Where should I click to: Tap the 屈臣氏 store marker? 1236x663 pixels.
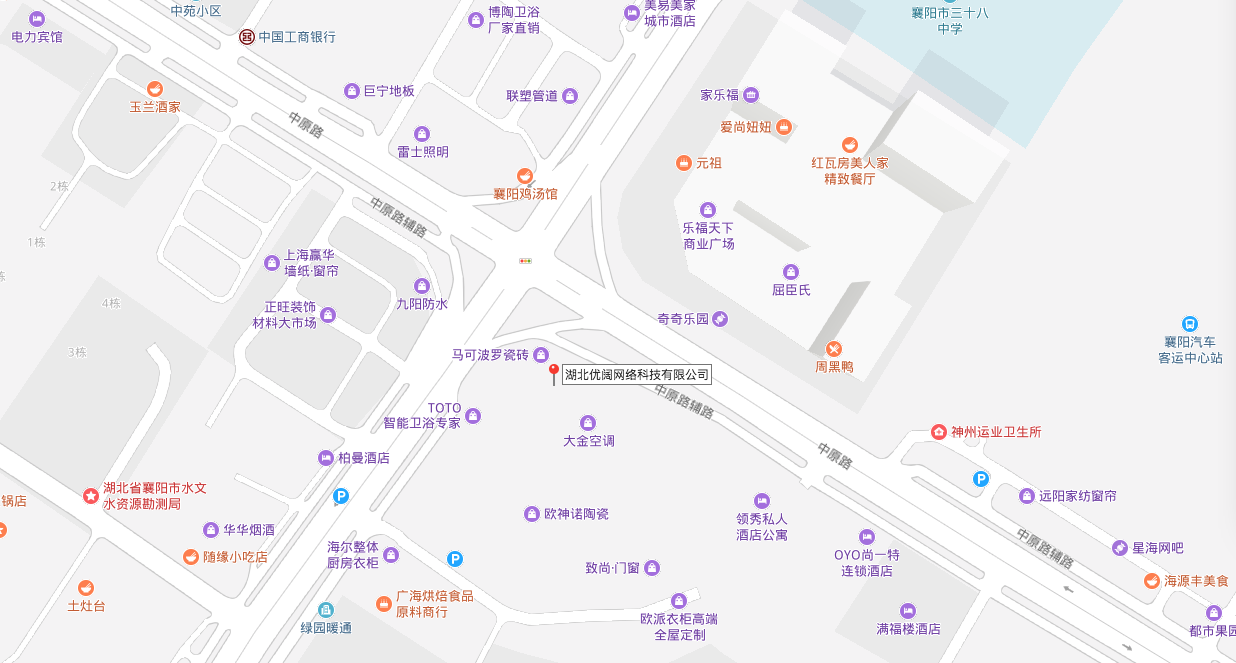click(x=791, y=272)
